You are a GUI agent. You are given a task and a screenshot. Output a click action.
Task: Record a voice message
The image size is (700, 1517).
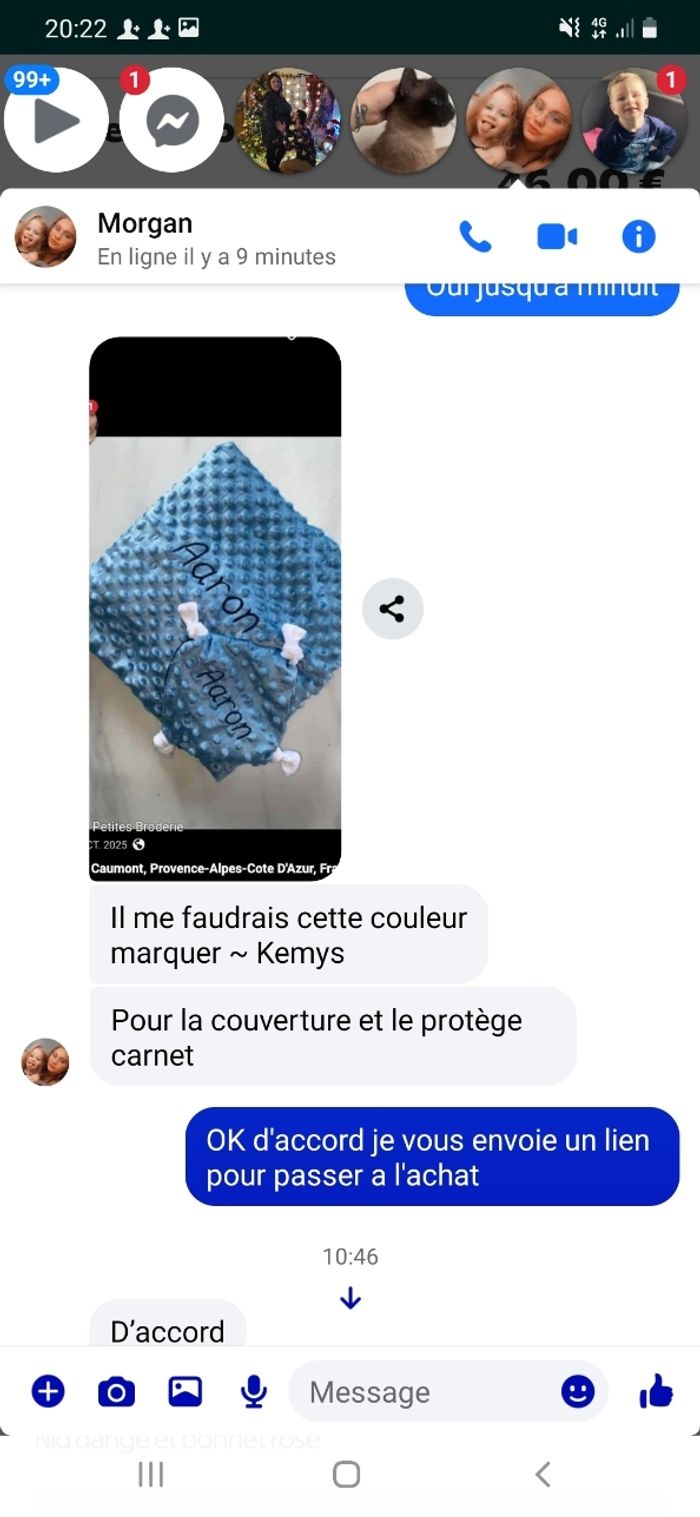(x=254, y=1391)
